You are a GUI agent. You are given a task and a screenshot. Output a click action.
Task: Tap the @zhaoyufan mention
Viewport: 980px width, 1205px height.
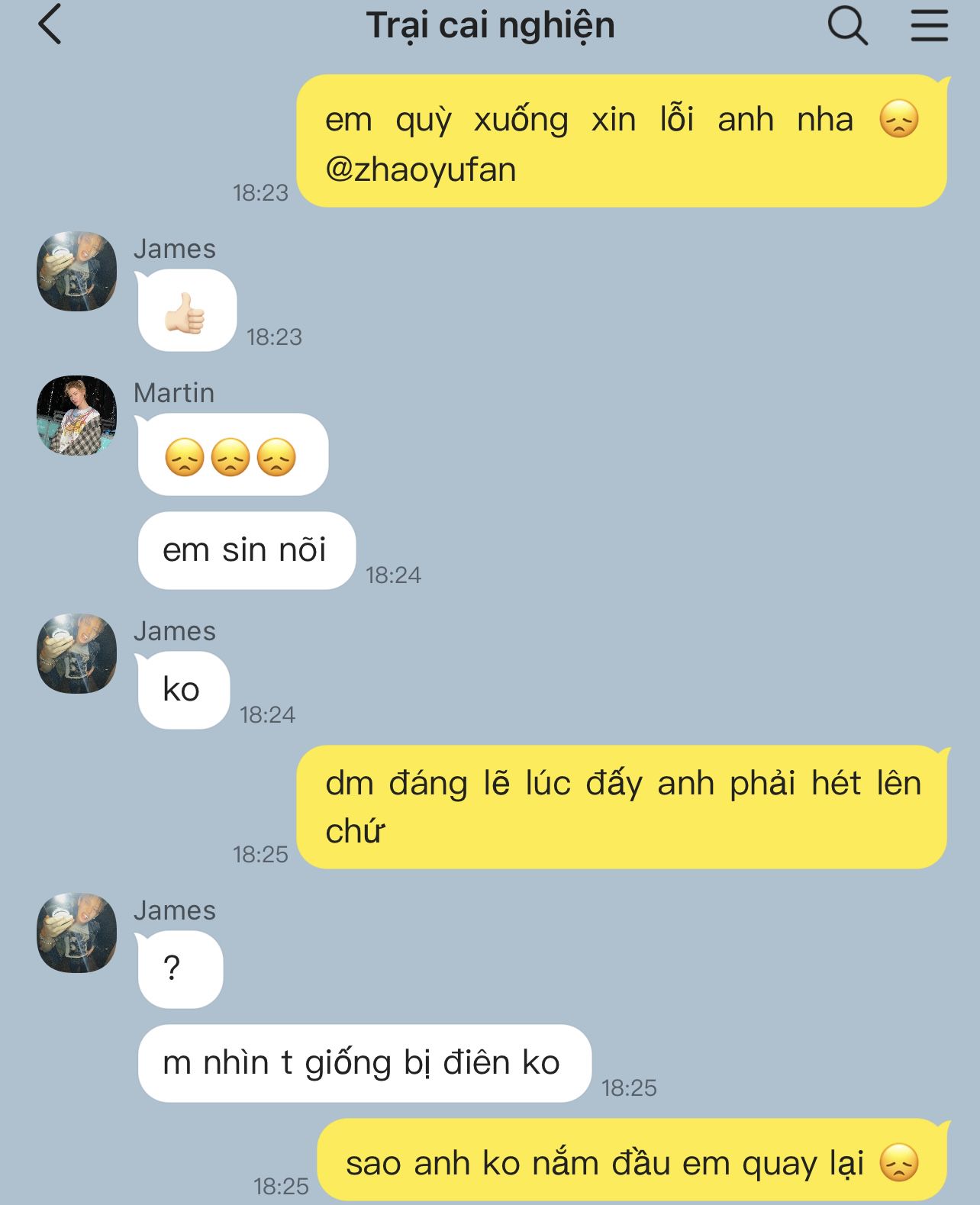421,170
